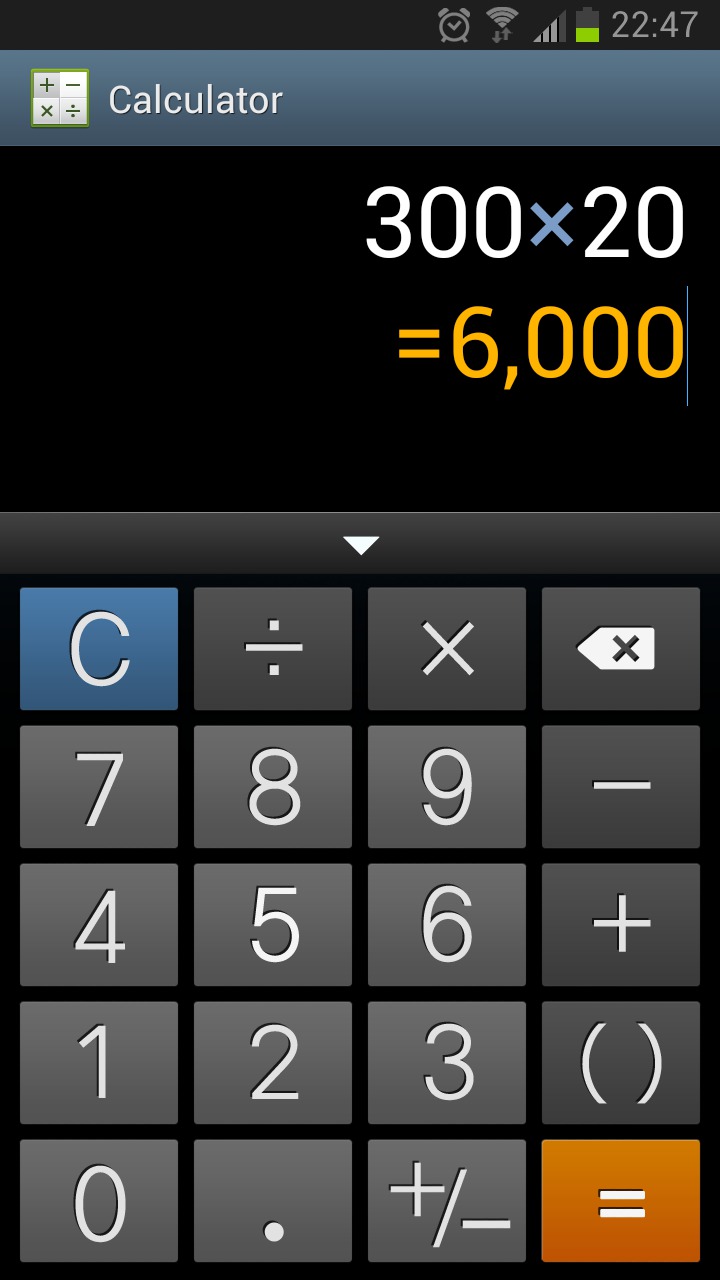Tap the number 8 key
Image resolution: width=720 pixels, height=1280 pixels.
point(273,786)
